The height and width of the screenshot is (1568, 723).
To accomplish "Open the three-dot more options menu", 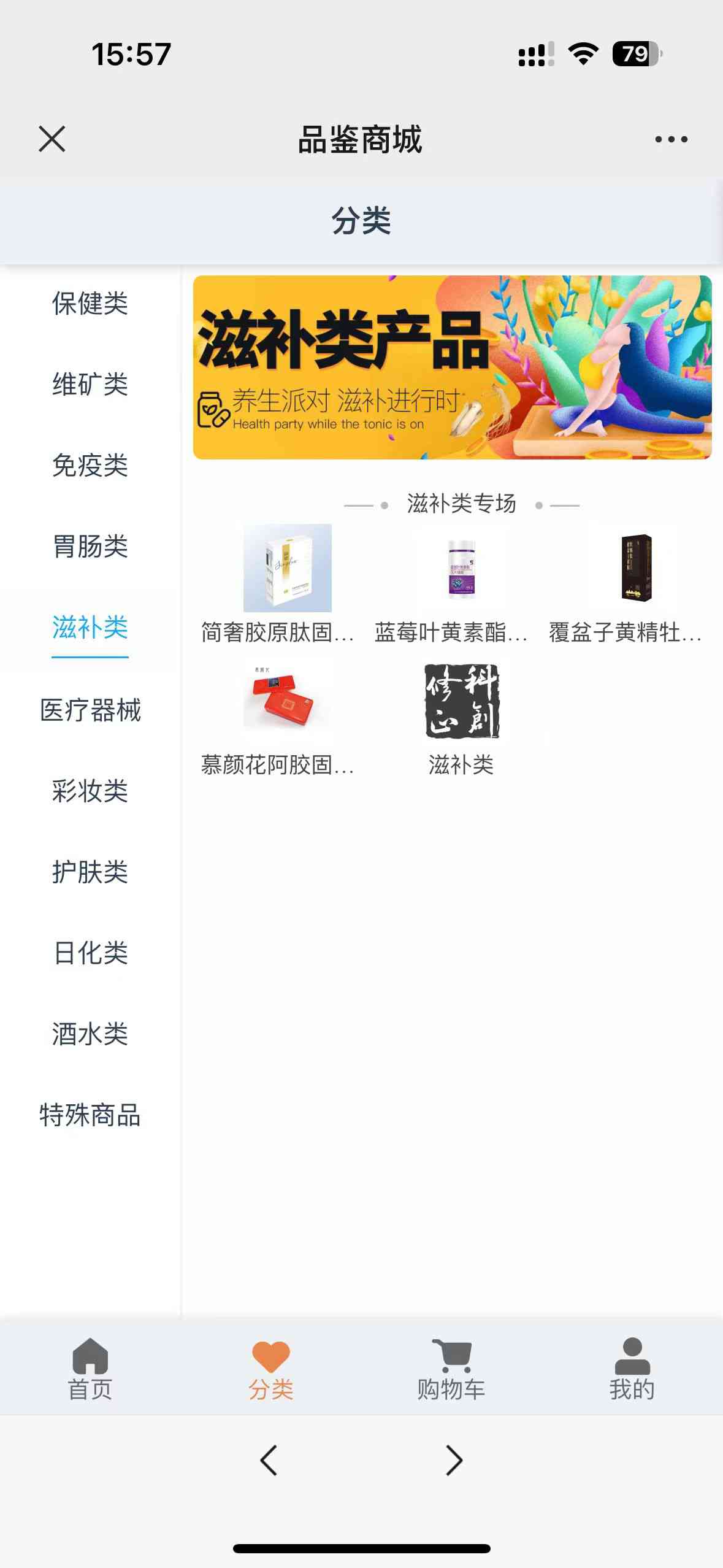I will pos(671,139).
